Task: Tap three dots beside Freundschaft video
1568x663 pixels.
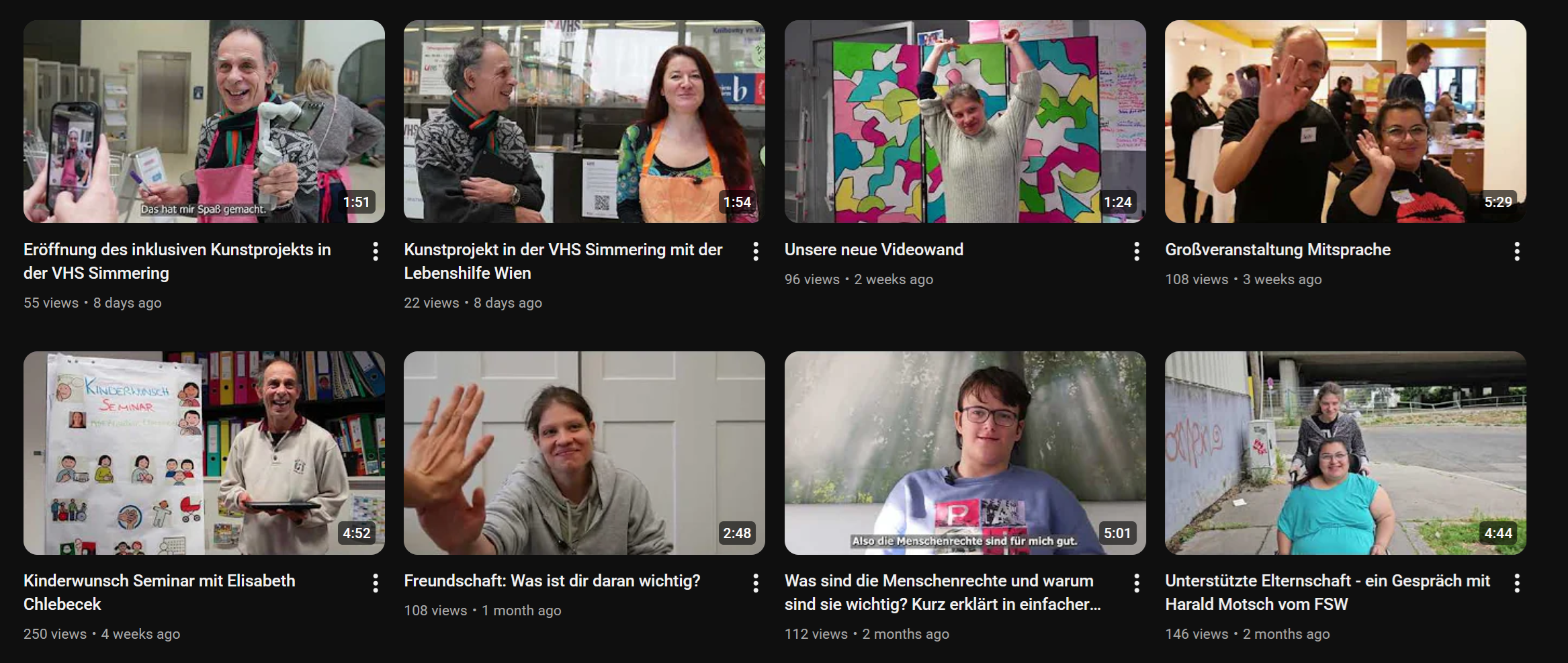Action: coord(756,583)
